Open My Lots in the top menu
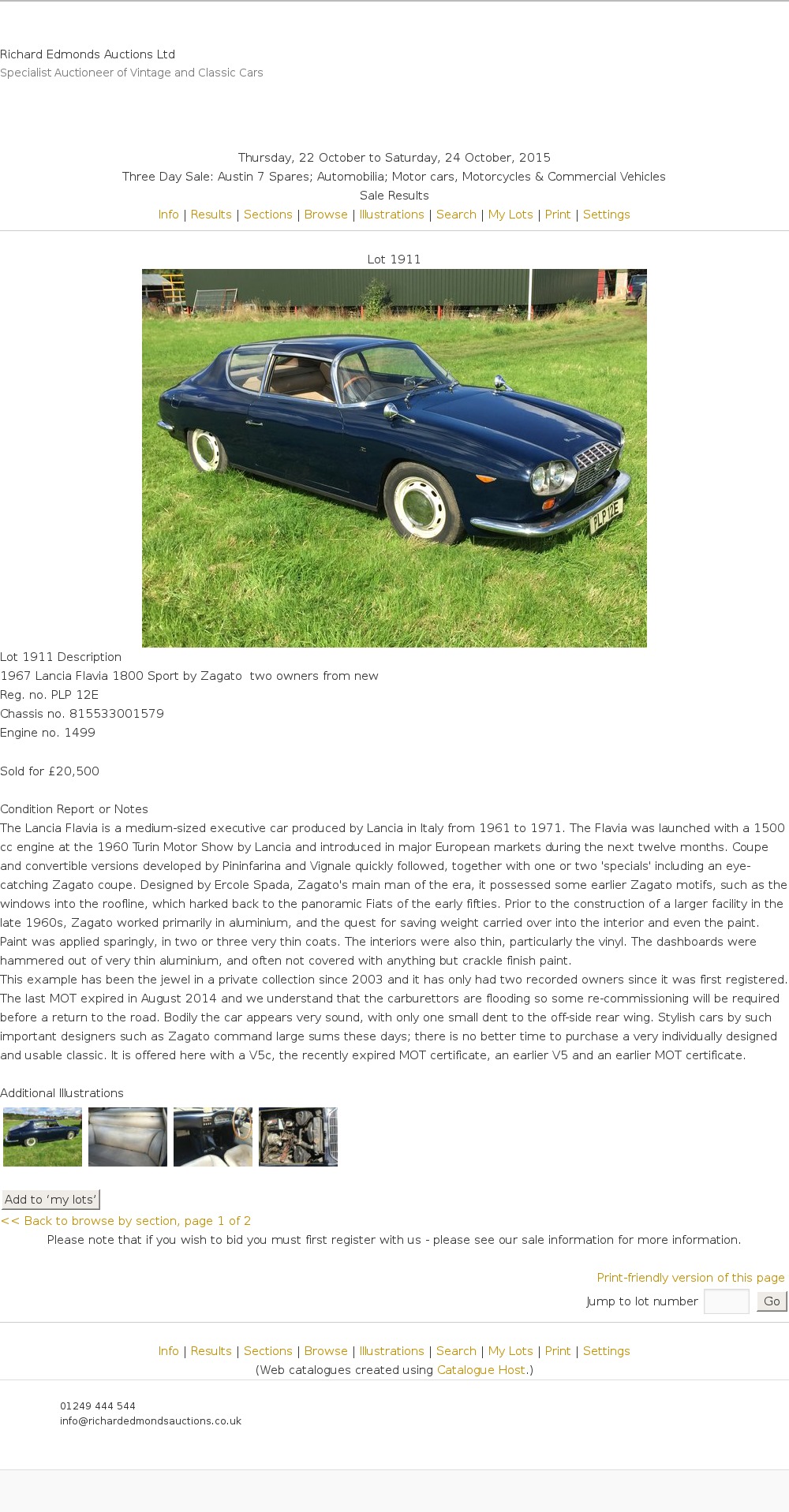Viewport: 789px width, 1512px height. point(510,215)
